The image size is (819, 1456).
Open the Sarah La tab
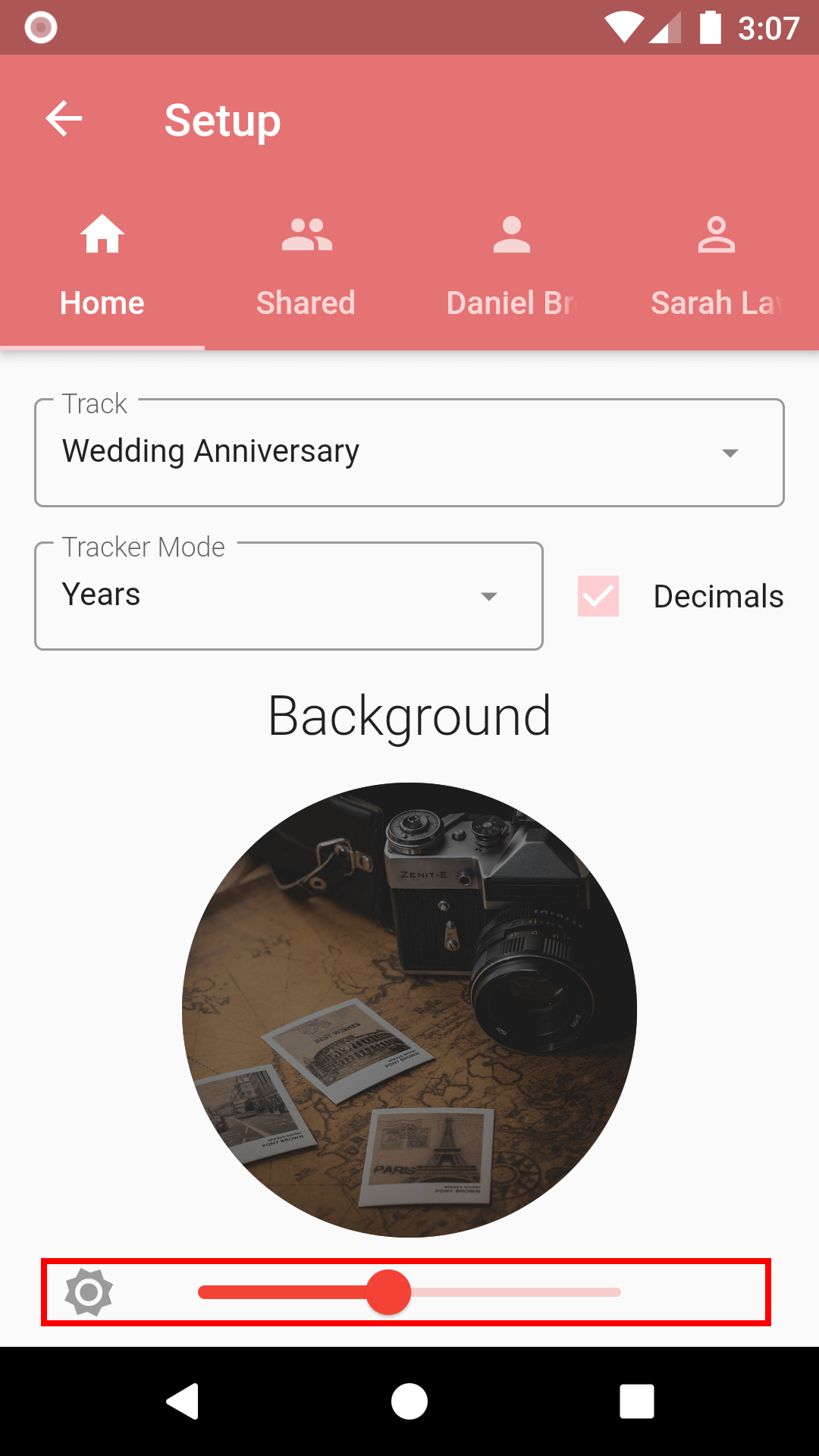(716, 266)
